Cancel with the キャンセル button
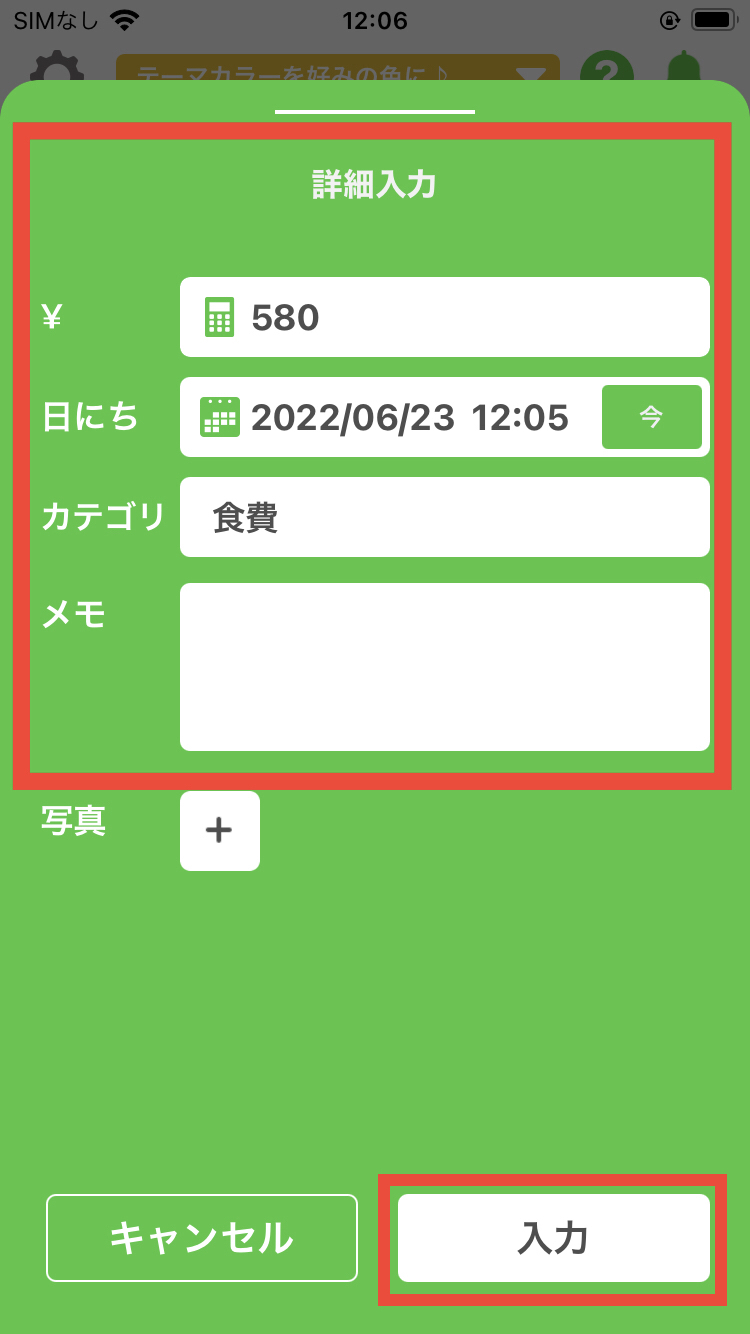Screen dimensions: 750x1334 click(202, 1238)
